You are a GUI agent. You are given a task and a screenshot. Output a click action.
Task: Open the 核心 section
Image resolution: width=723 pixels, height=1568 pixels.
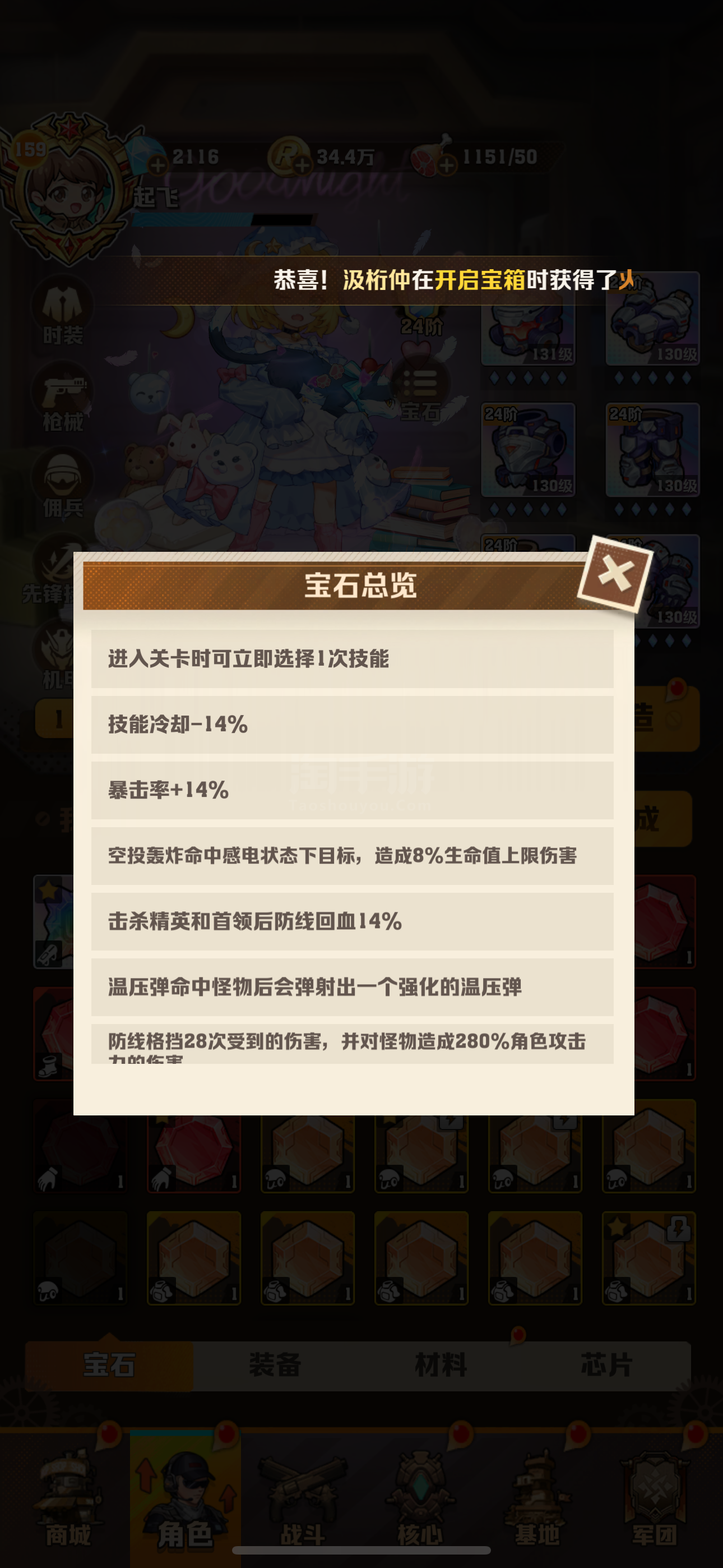point(420,1498)
